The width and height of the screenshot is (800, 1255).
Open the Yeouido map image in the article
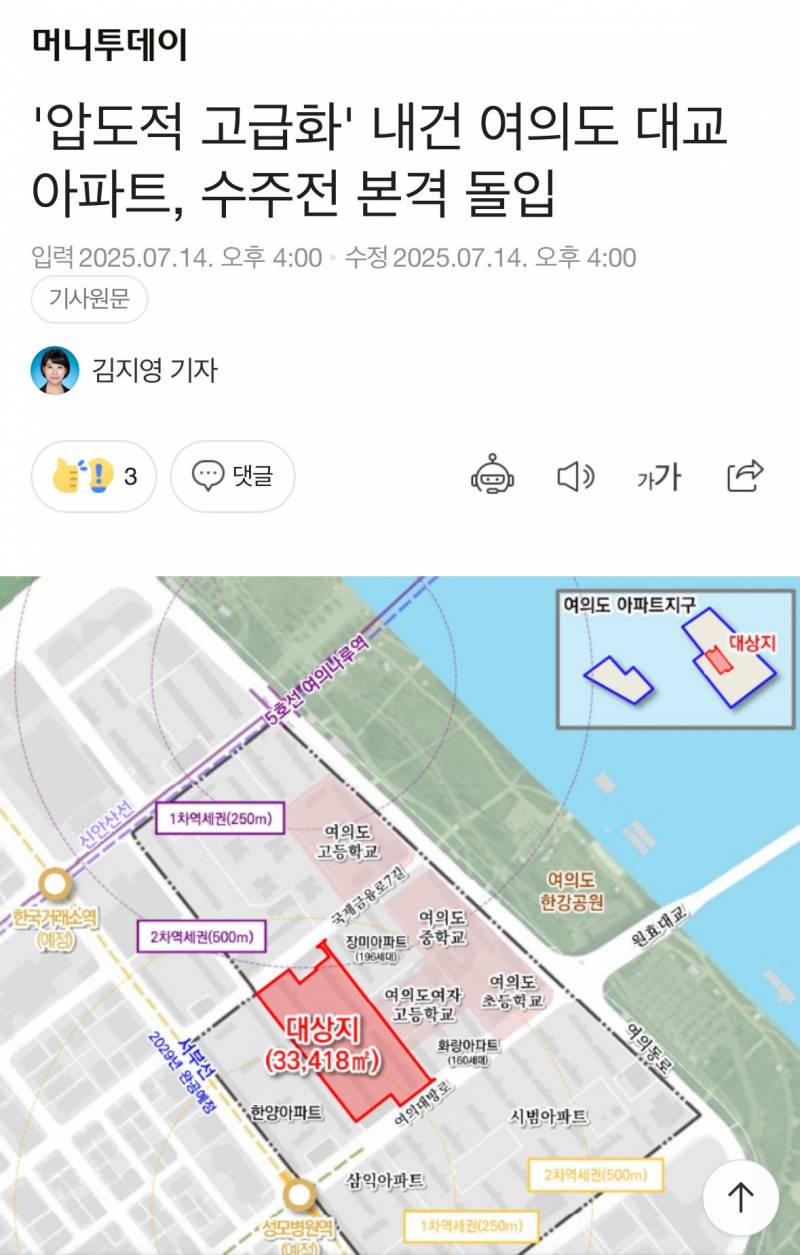click(x=400, y=900)
